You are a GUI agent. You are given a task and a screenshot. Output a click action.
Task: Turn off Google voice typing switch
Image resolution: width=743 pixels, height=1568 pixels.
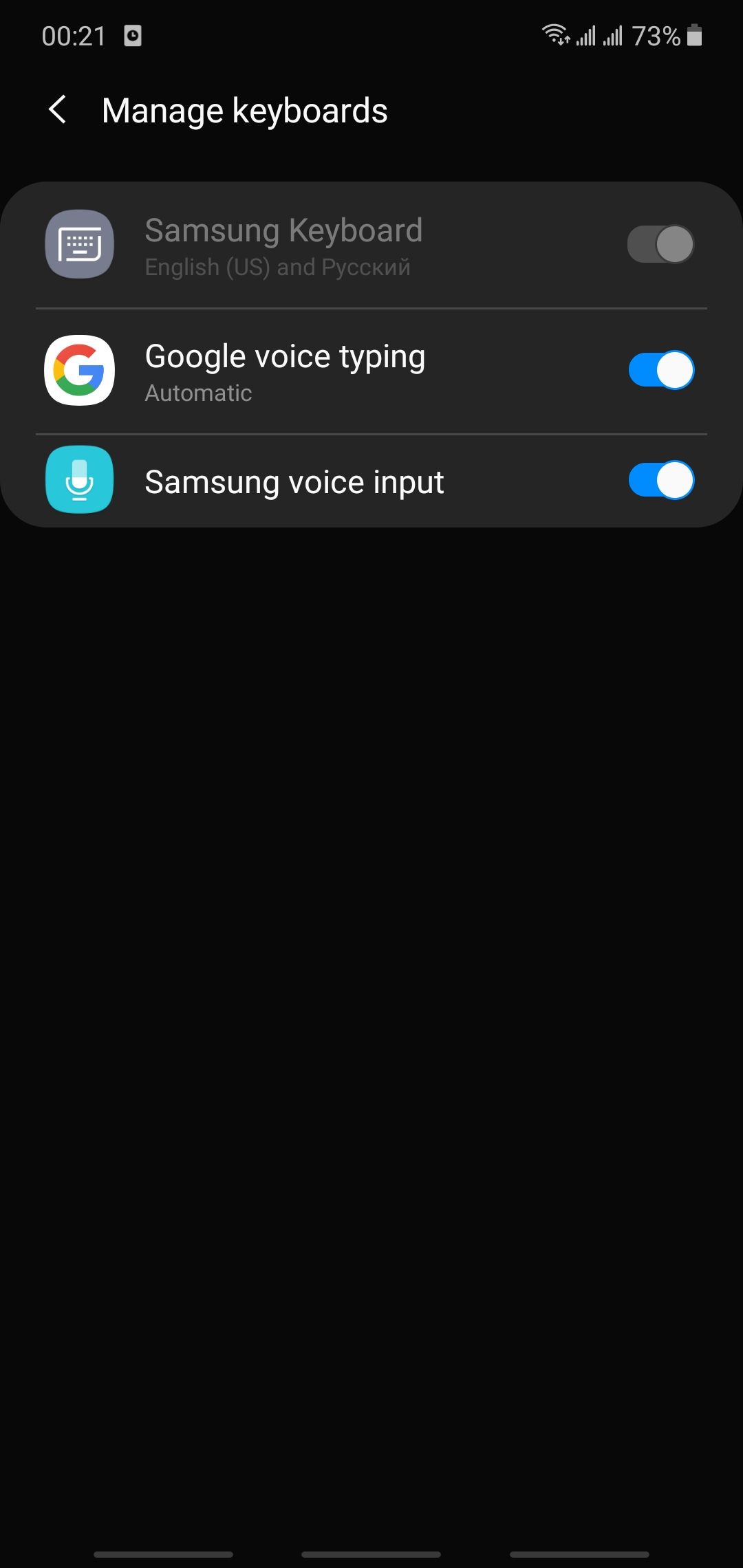coord(660,370)
